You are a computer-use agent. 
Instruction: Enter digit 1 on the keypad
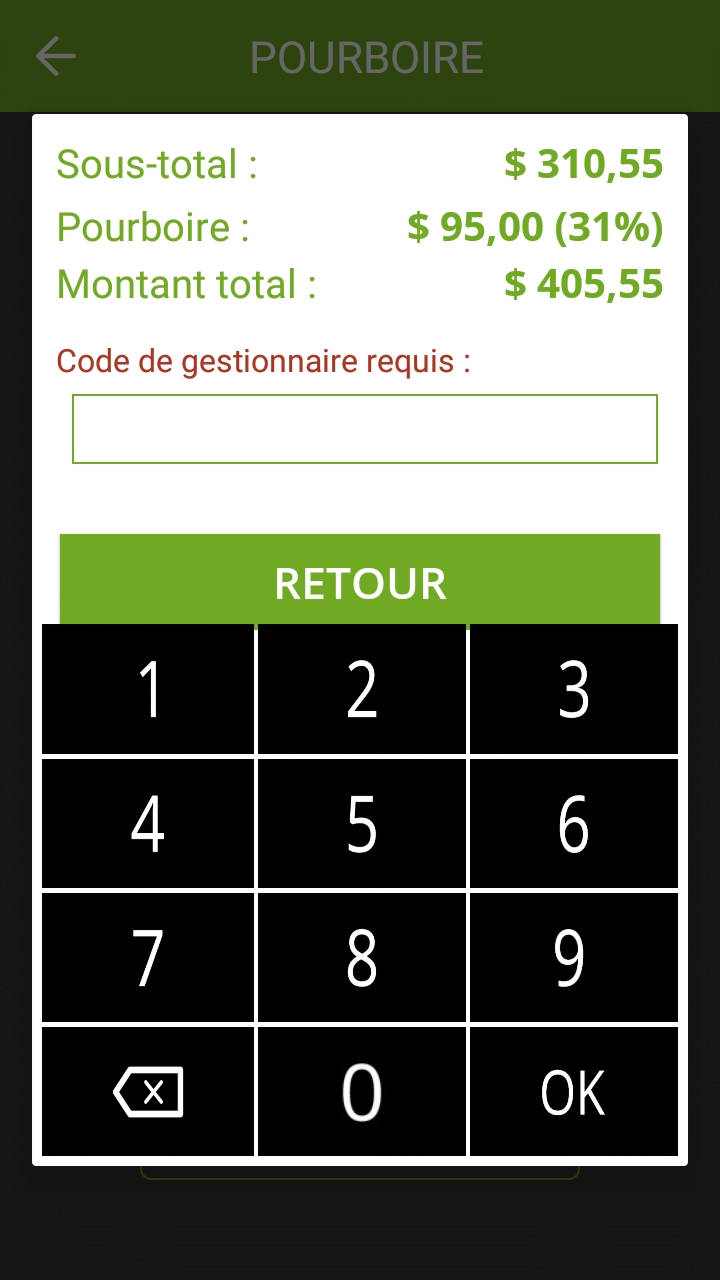coord(148,689)
